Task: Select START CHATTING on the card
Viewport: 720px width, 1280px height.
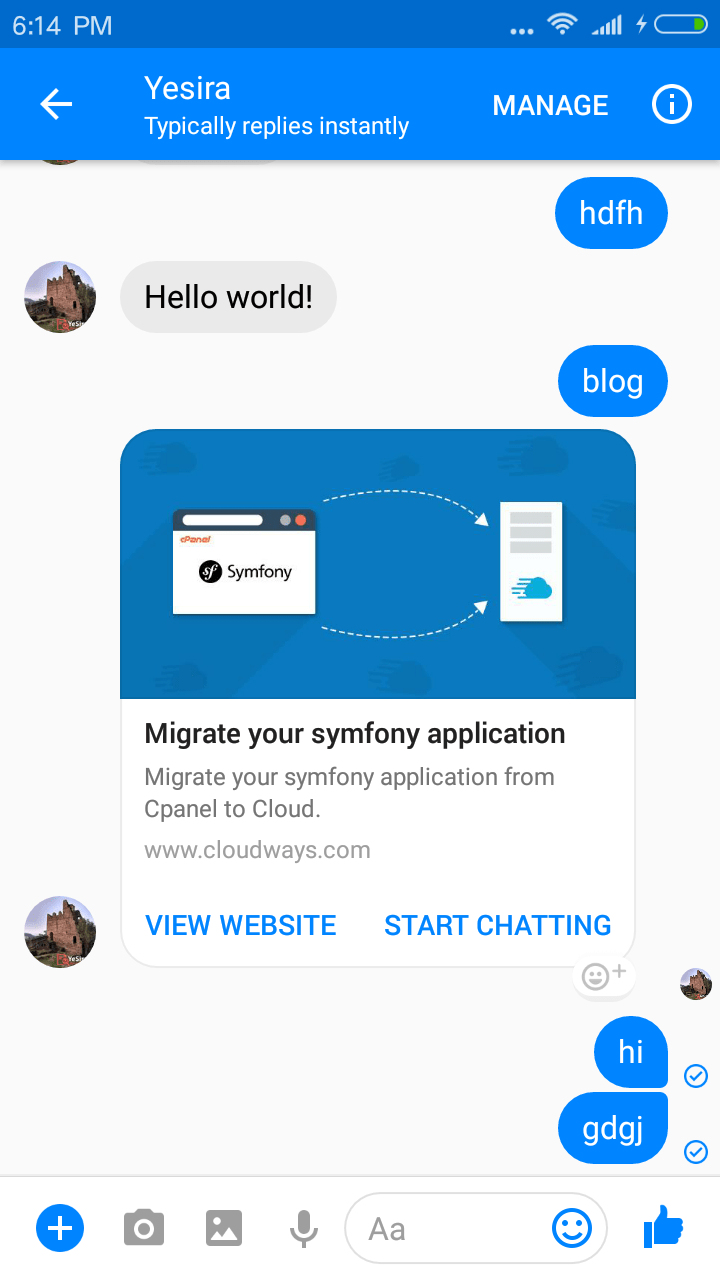Action: coord(498,925)
